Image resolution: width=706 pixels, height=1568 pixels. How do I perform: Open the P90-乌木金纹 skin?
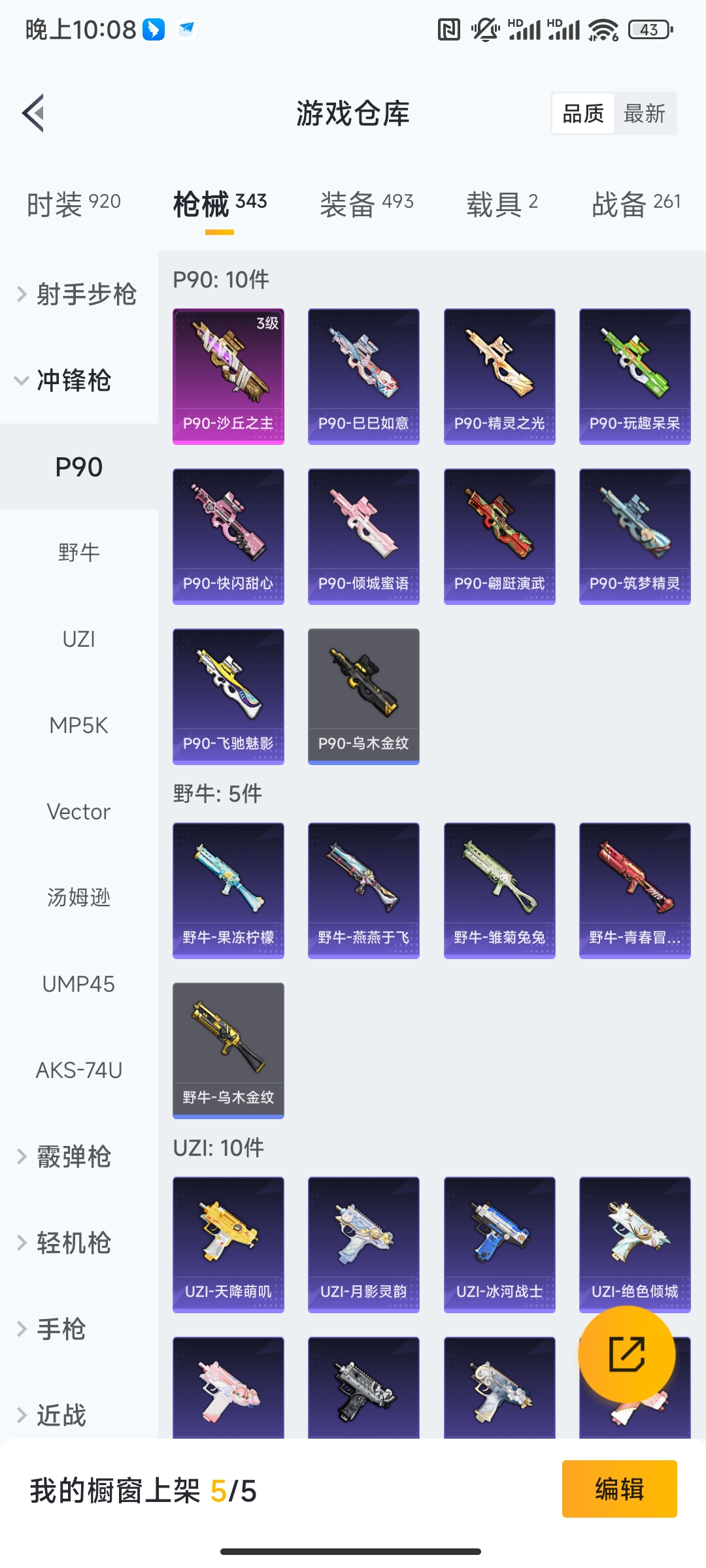pyautogui.click(x=363, y=696)
